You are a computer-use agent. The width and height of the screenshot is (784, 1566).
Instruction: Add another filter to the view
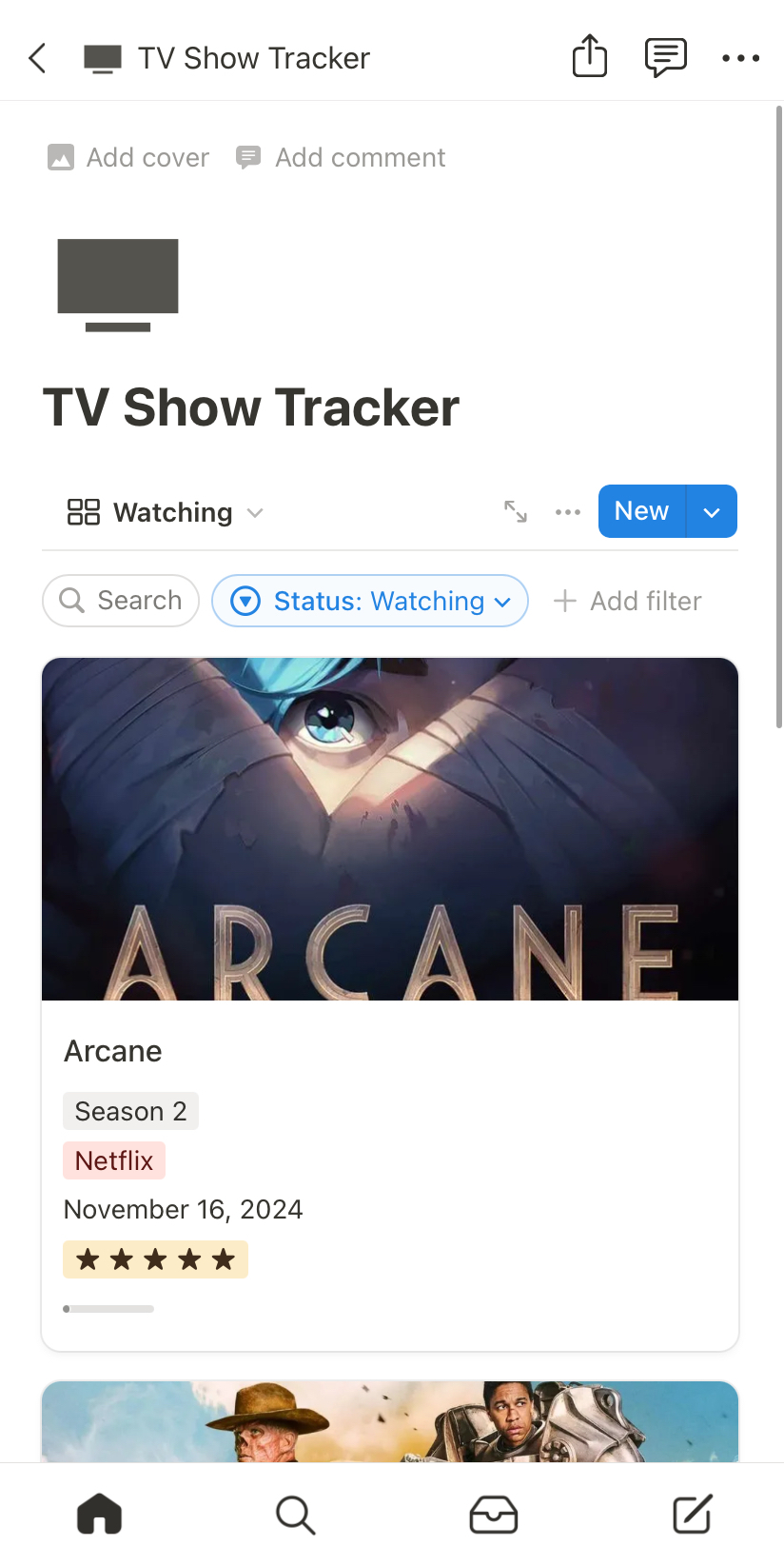[627, 601]
